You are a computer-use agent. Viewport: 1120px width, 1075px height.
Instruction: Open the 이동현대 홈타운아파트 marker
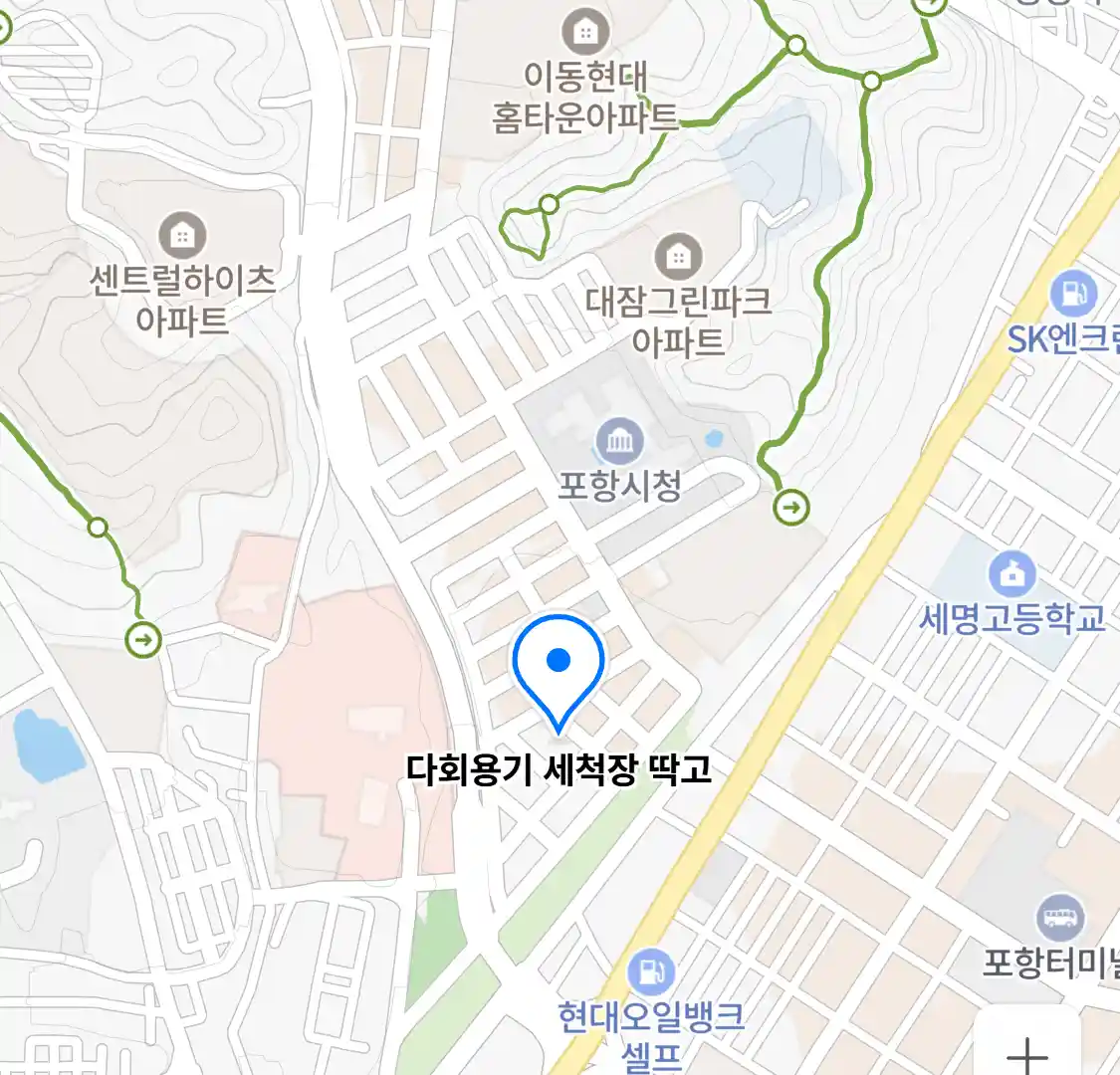[x=585, y=33]
